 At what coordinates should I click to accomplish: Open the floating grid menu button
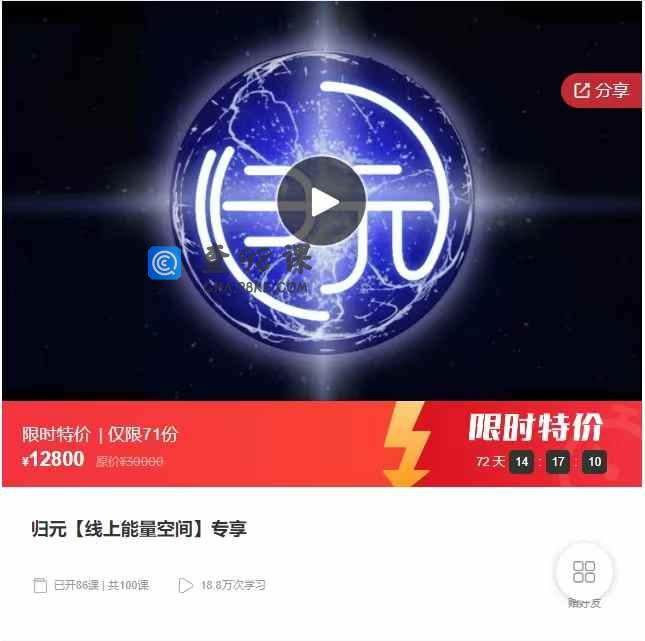click(x=584, y=572)
